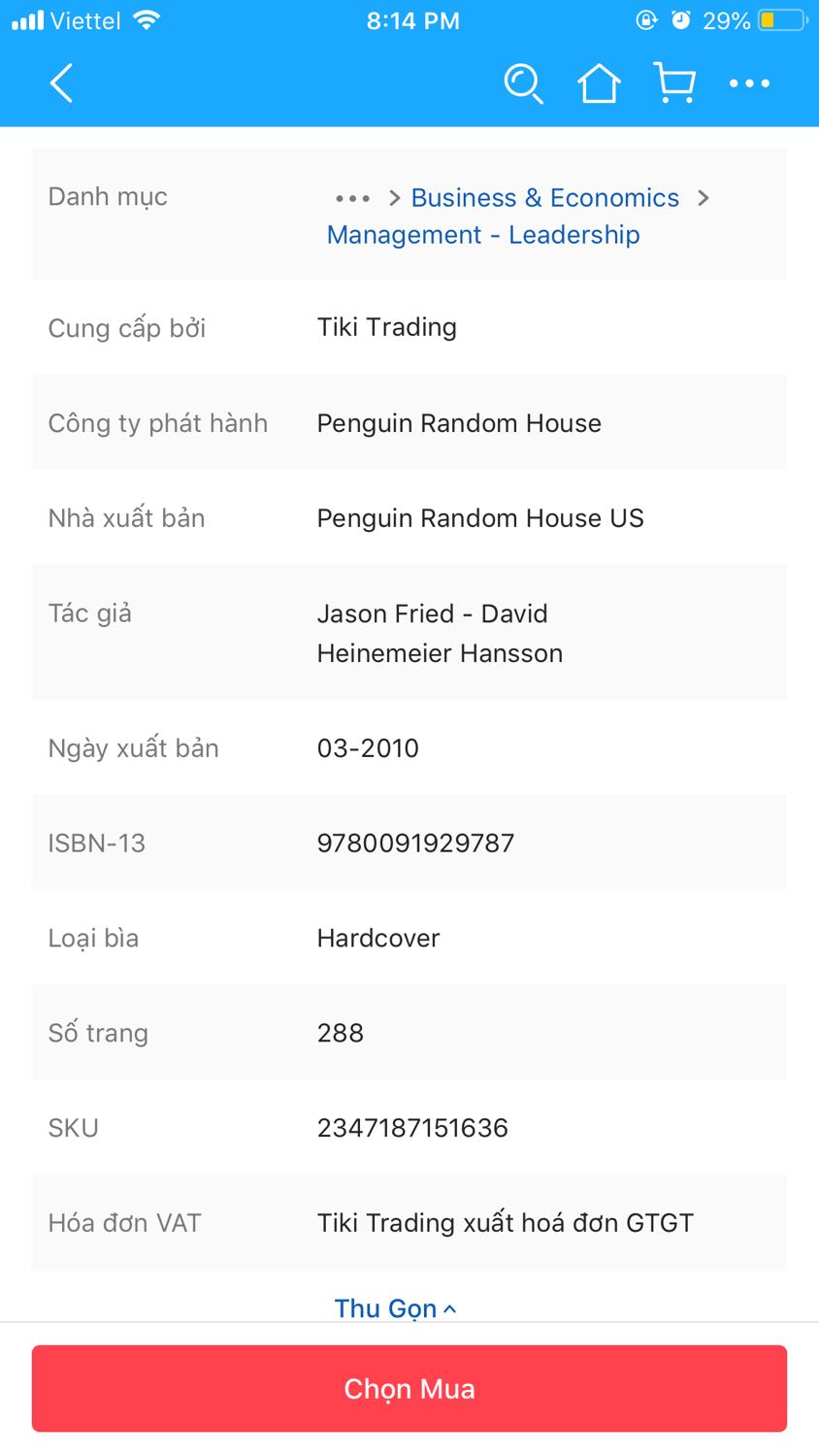819x1456 pixels.
Task: Open the Management - Leadership category
Action: tap(483, 235)
